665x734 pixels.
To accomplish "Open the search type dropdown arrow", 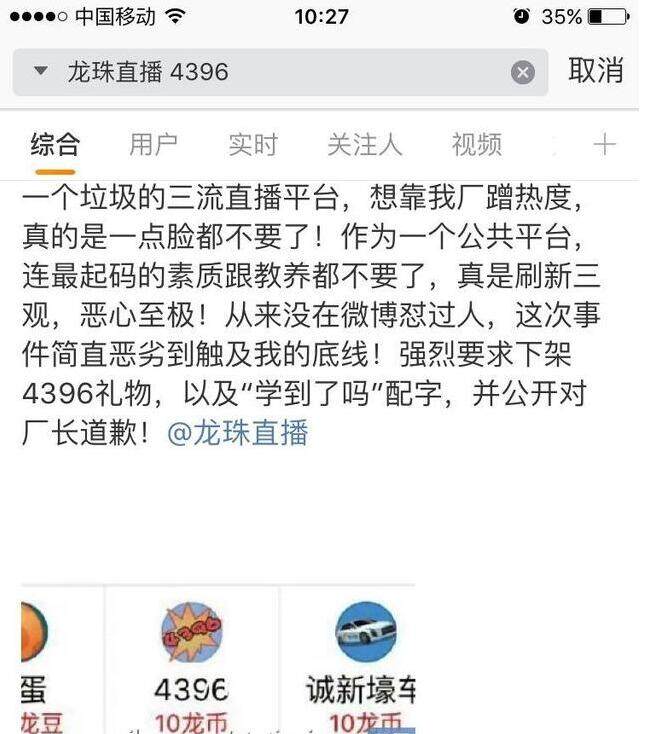I will tap(40, 72).
